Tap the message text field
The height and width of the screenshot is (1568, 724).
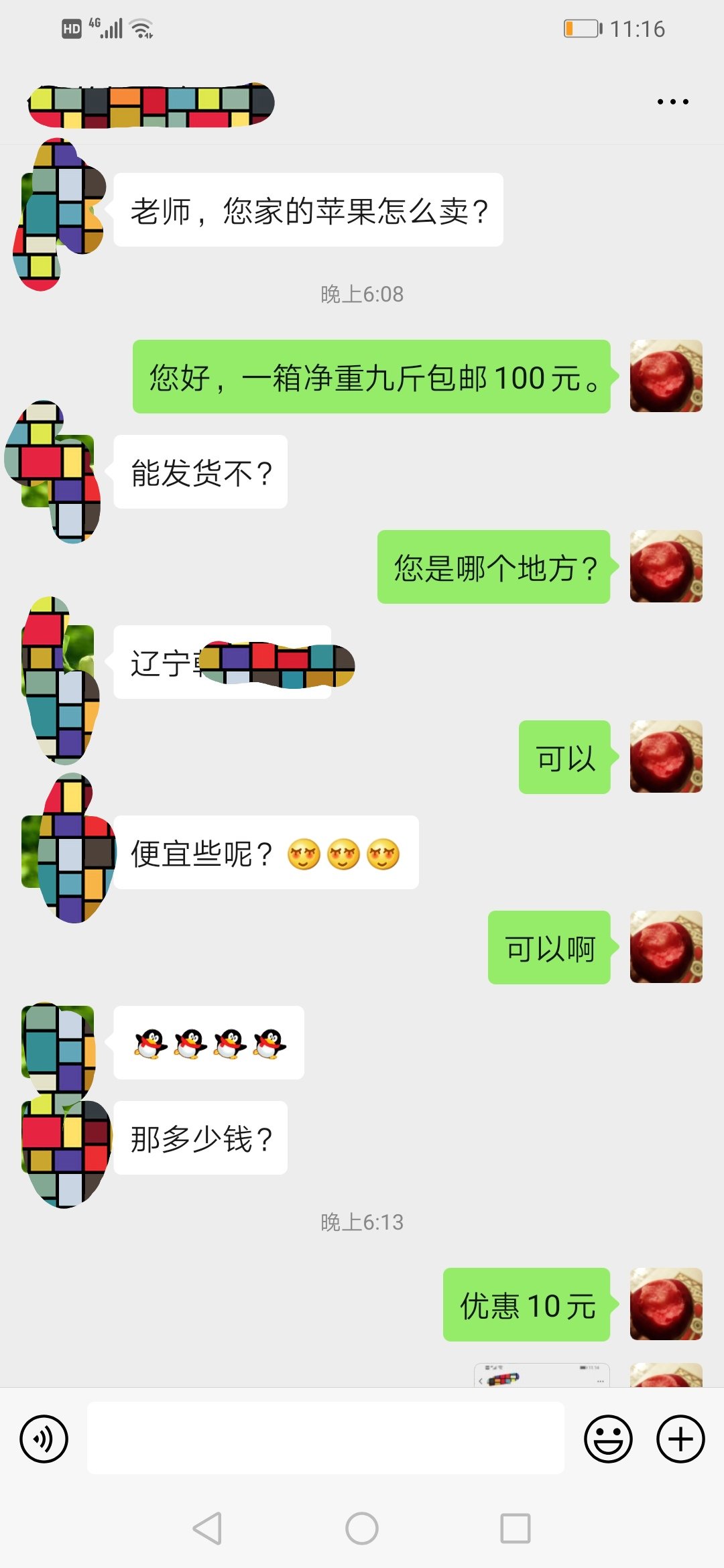coord(326,1438)
